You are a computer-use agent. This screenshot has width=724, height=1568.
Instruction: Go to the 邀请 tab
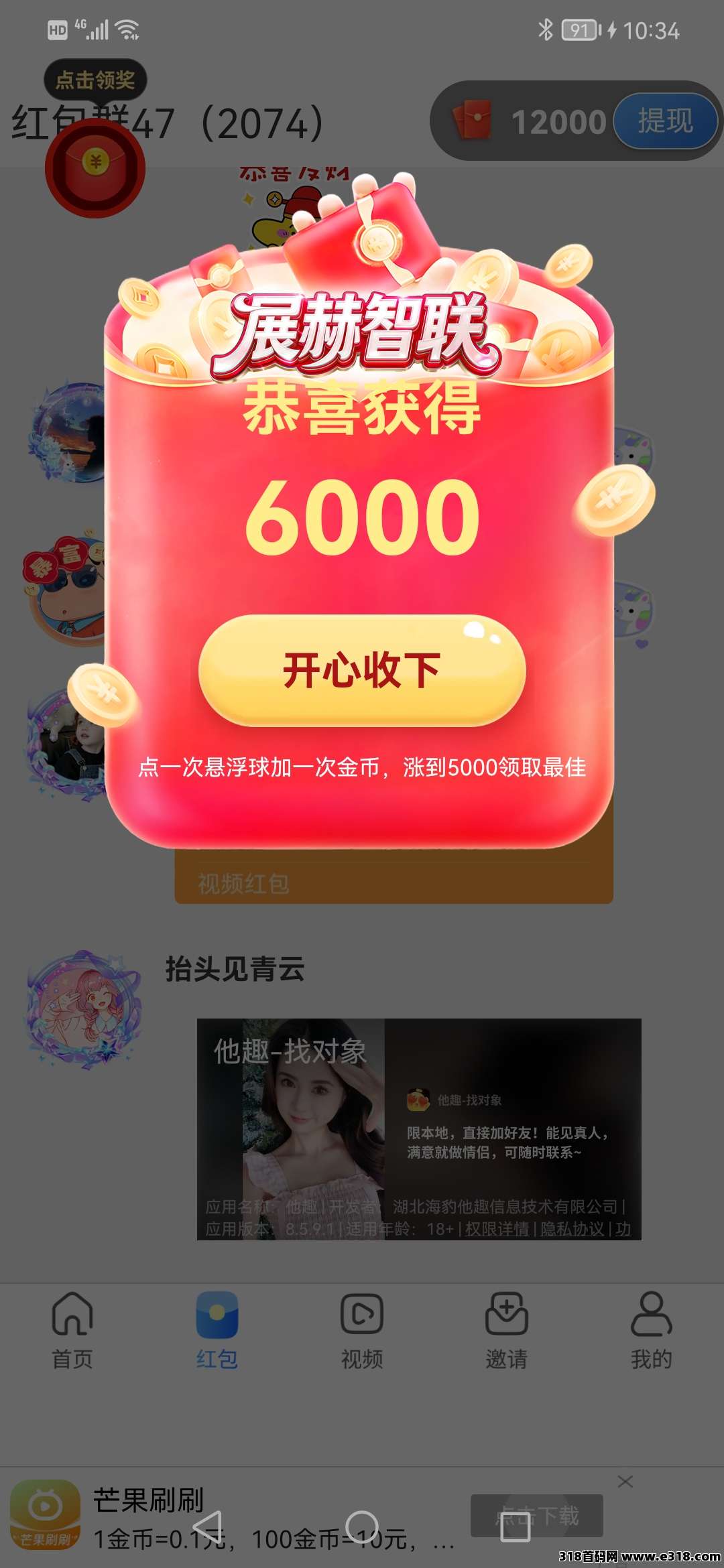pyautogui.click(x=507, y=1330)
